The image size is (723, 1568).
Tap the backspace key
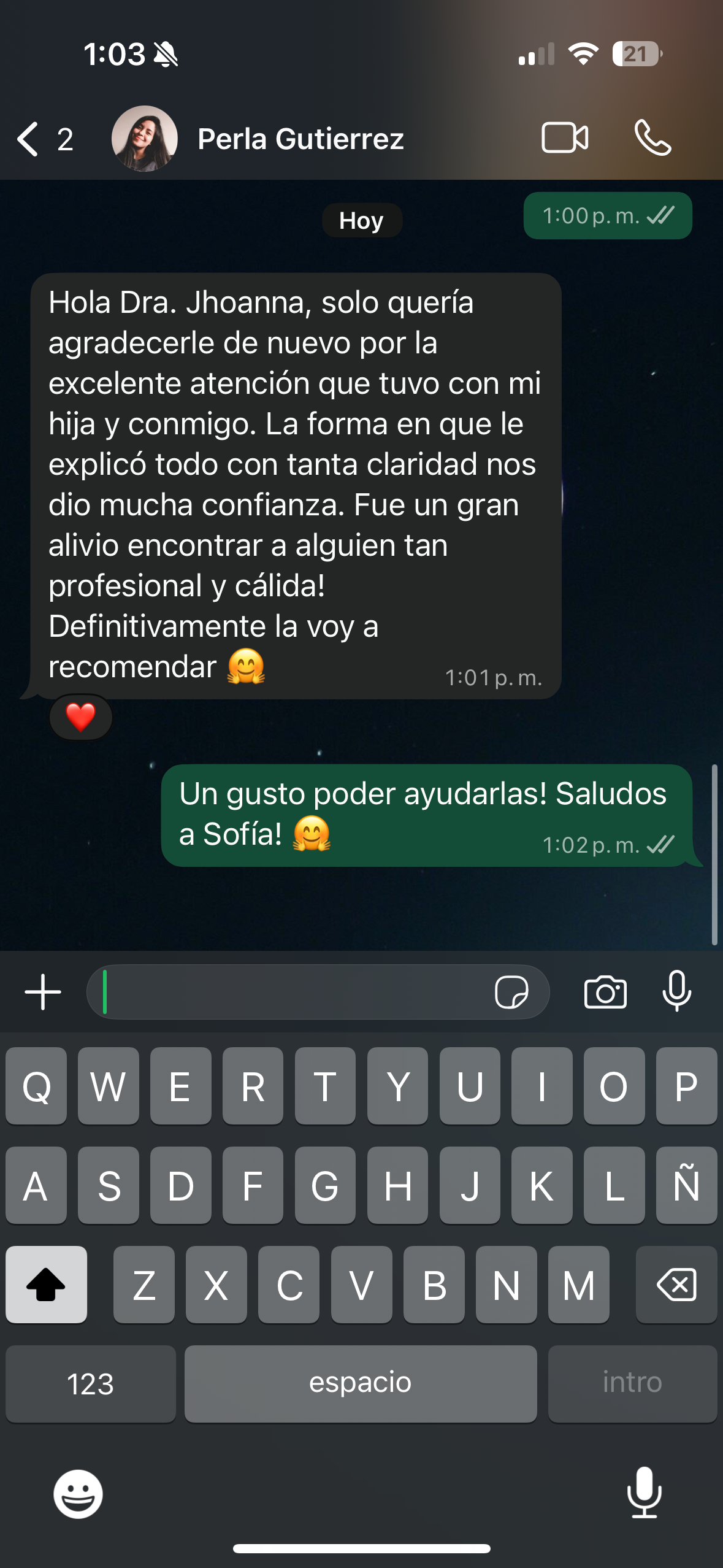click(x=676, y=1285)
